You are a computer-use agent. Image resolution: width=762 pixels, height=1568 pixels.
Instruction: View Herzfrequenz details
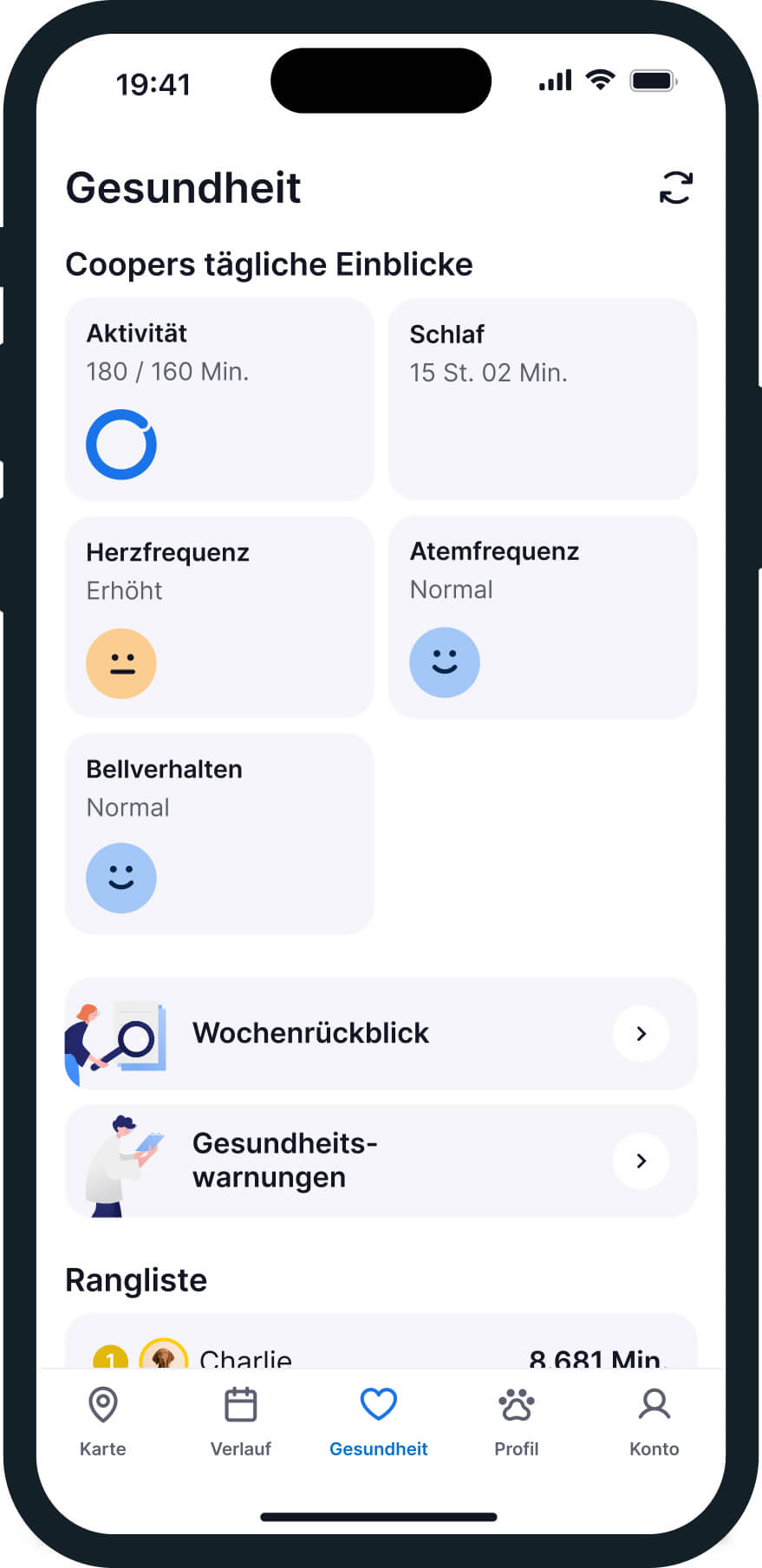(219, 616)
